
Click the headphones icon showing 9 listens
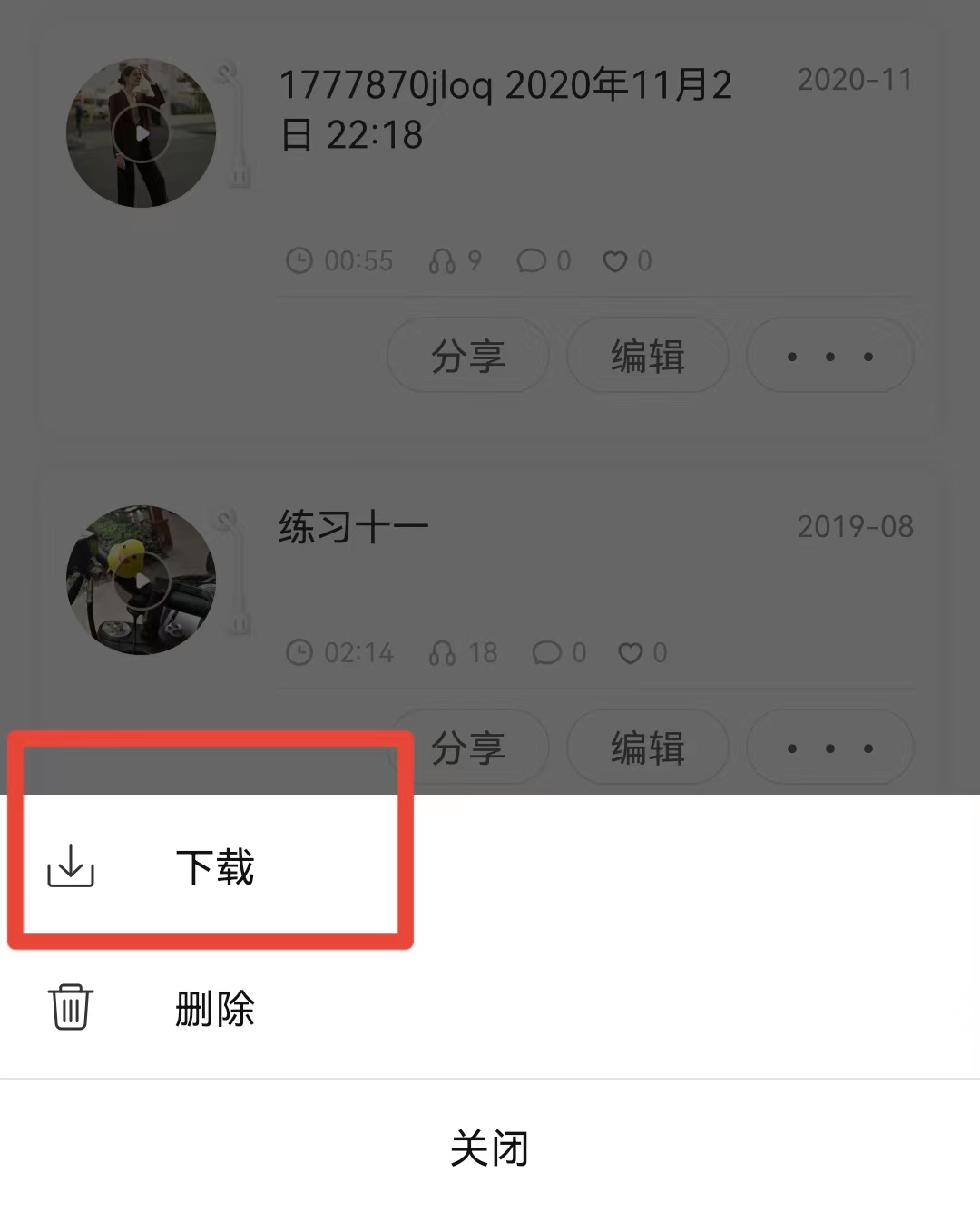click(442, 261)
